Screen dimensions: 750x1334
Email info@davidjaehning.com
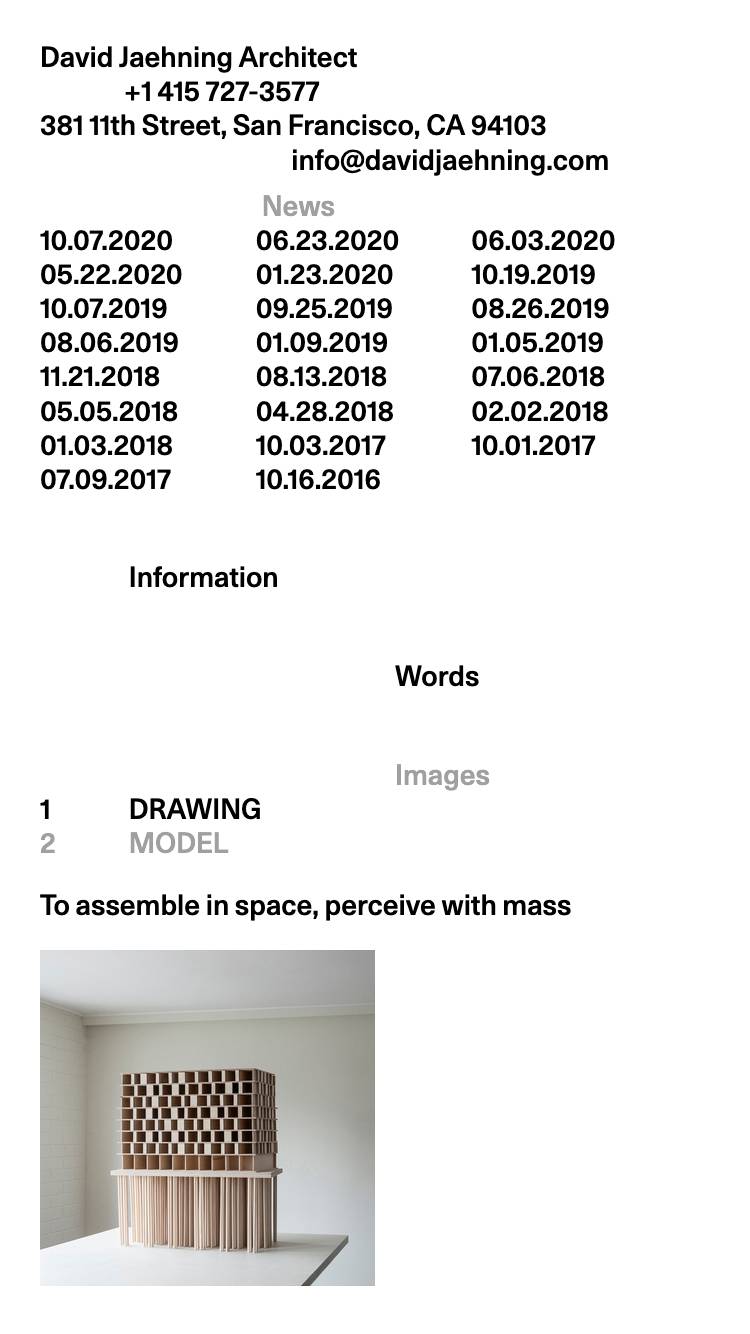[x=450, y=160]
